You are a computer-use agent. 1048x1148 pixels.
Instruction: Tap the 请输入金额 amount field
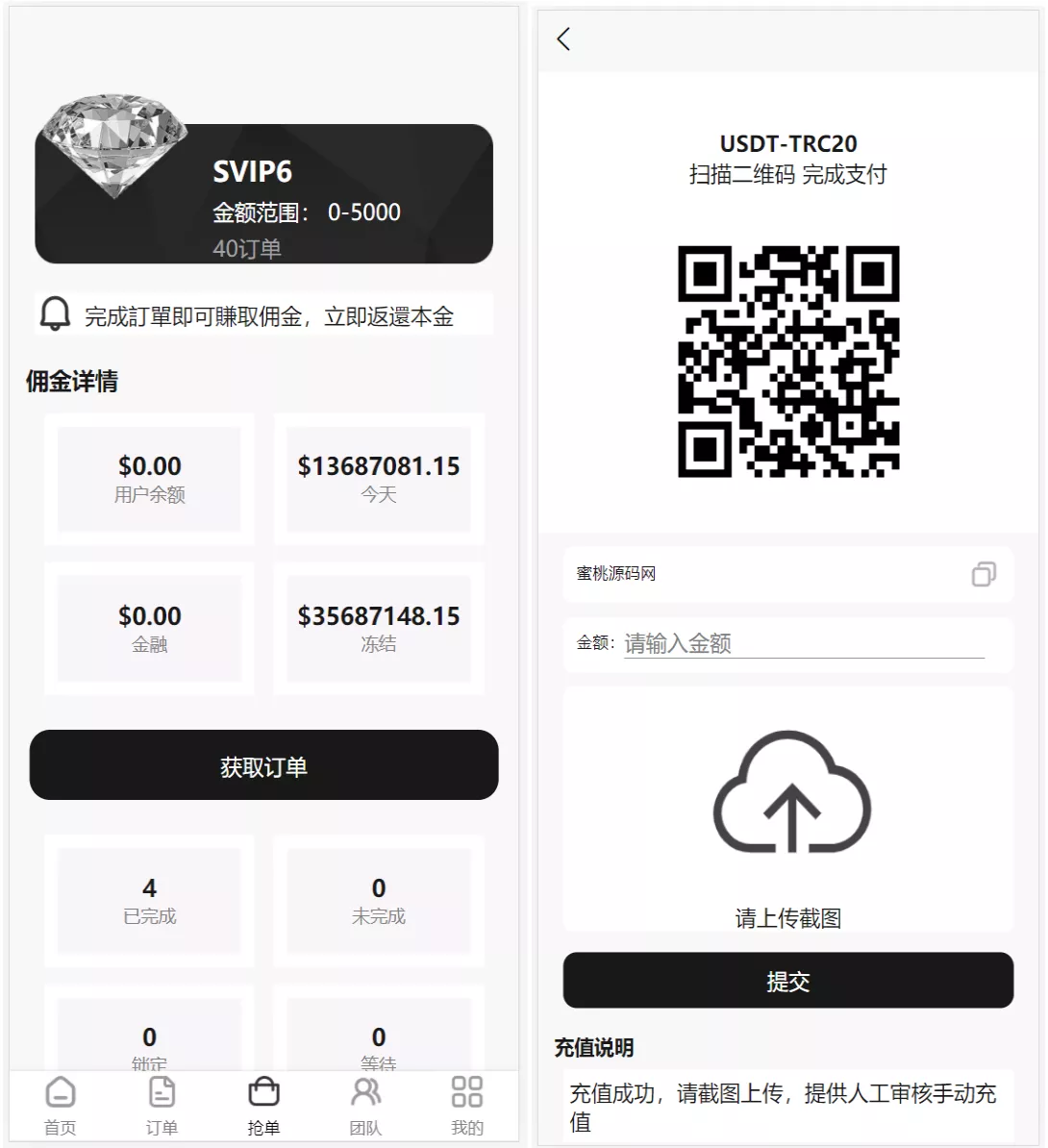tap(803, 643)
